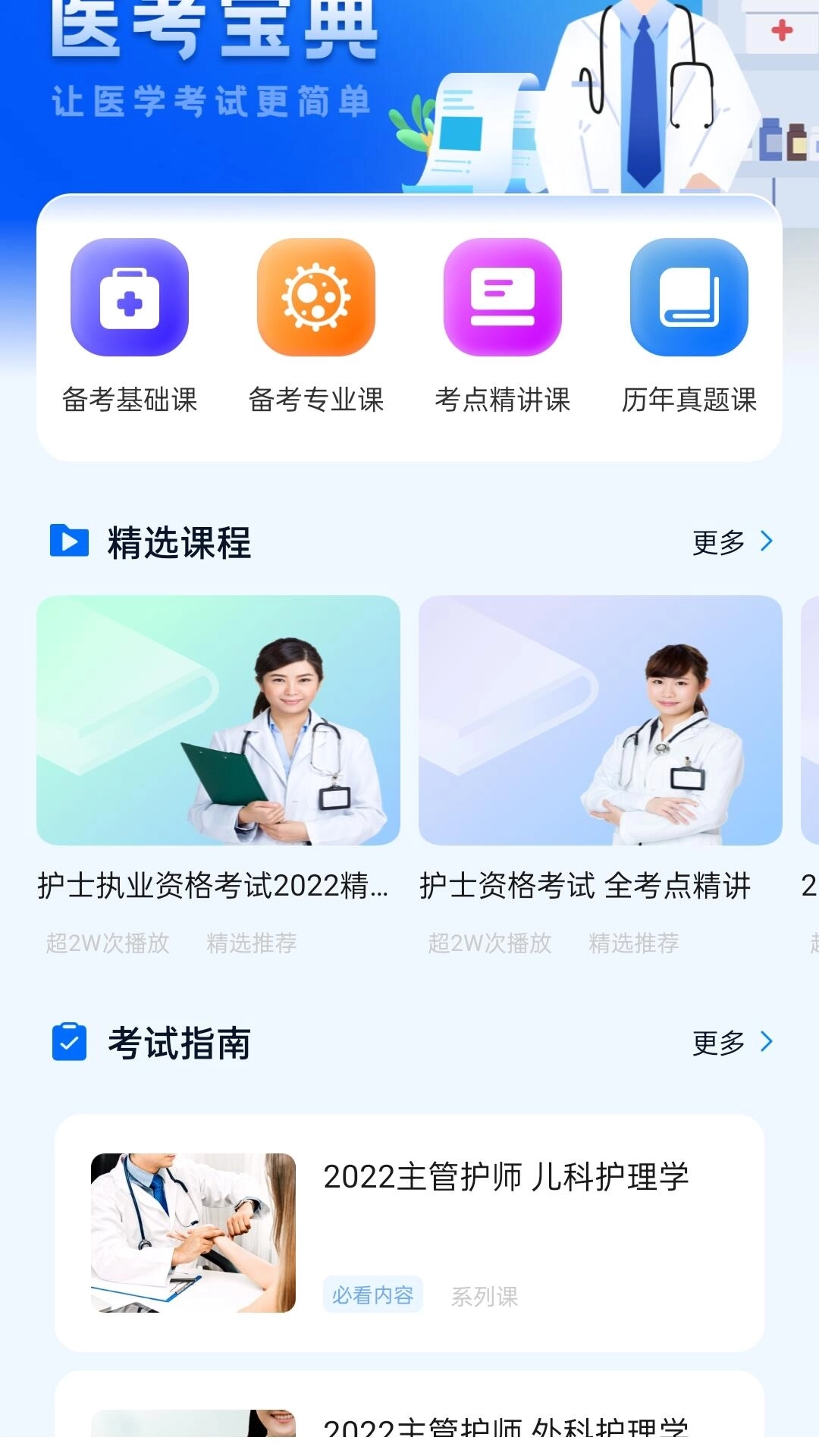Click the 考试指南 clipboard check icon
This screenshot has width=819, height=1456.
(x=69, y=1043)
